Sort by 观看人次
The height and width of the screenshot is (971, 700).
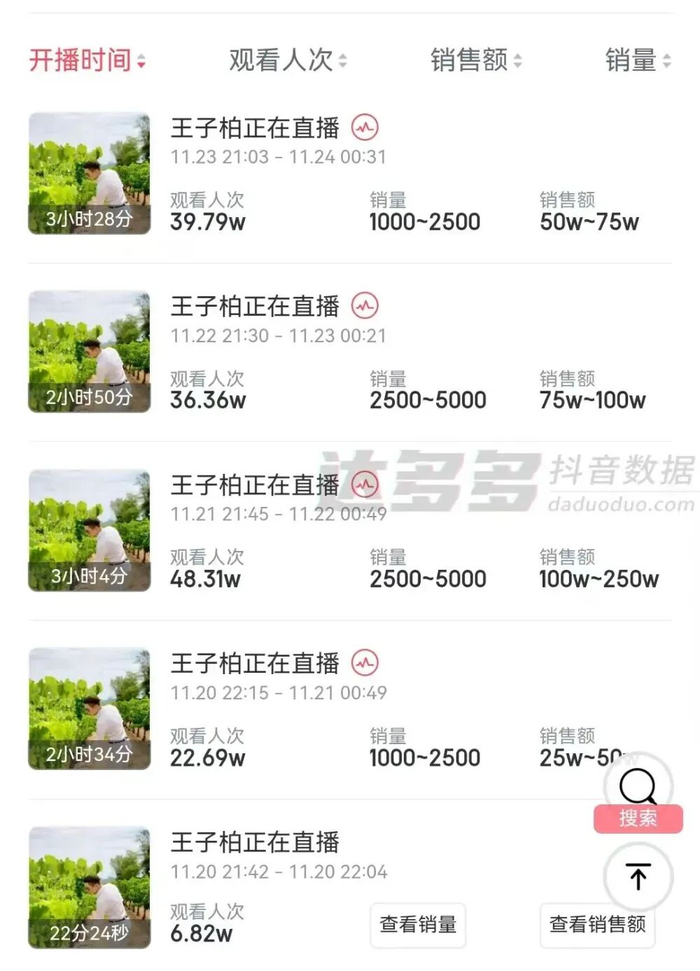(x=287, y=61)
